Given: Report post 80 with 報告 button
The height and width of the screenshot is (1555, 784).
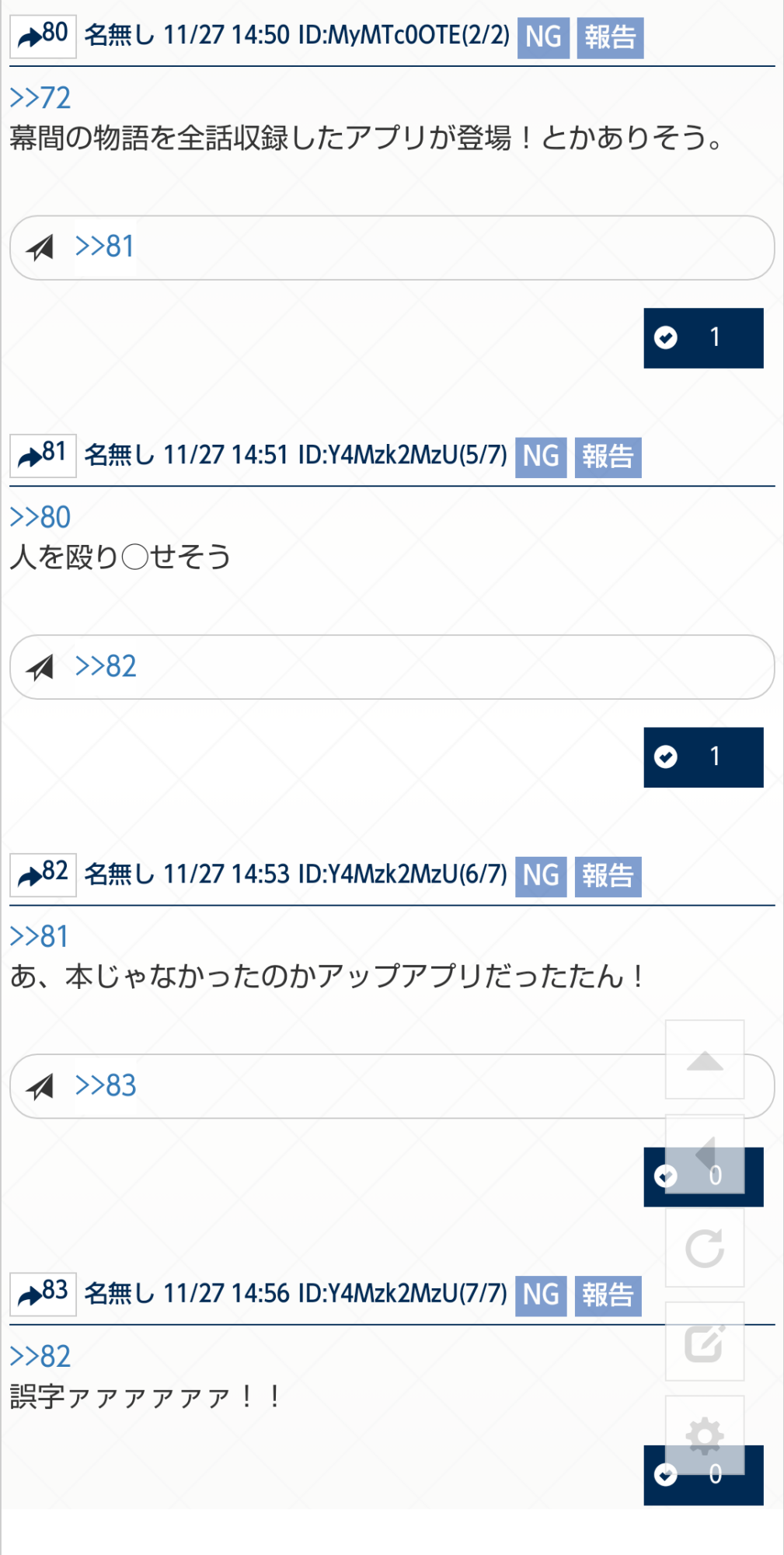Looking at the screenshot, I should pos(610,37).
